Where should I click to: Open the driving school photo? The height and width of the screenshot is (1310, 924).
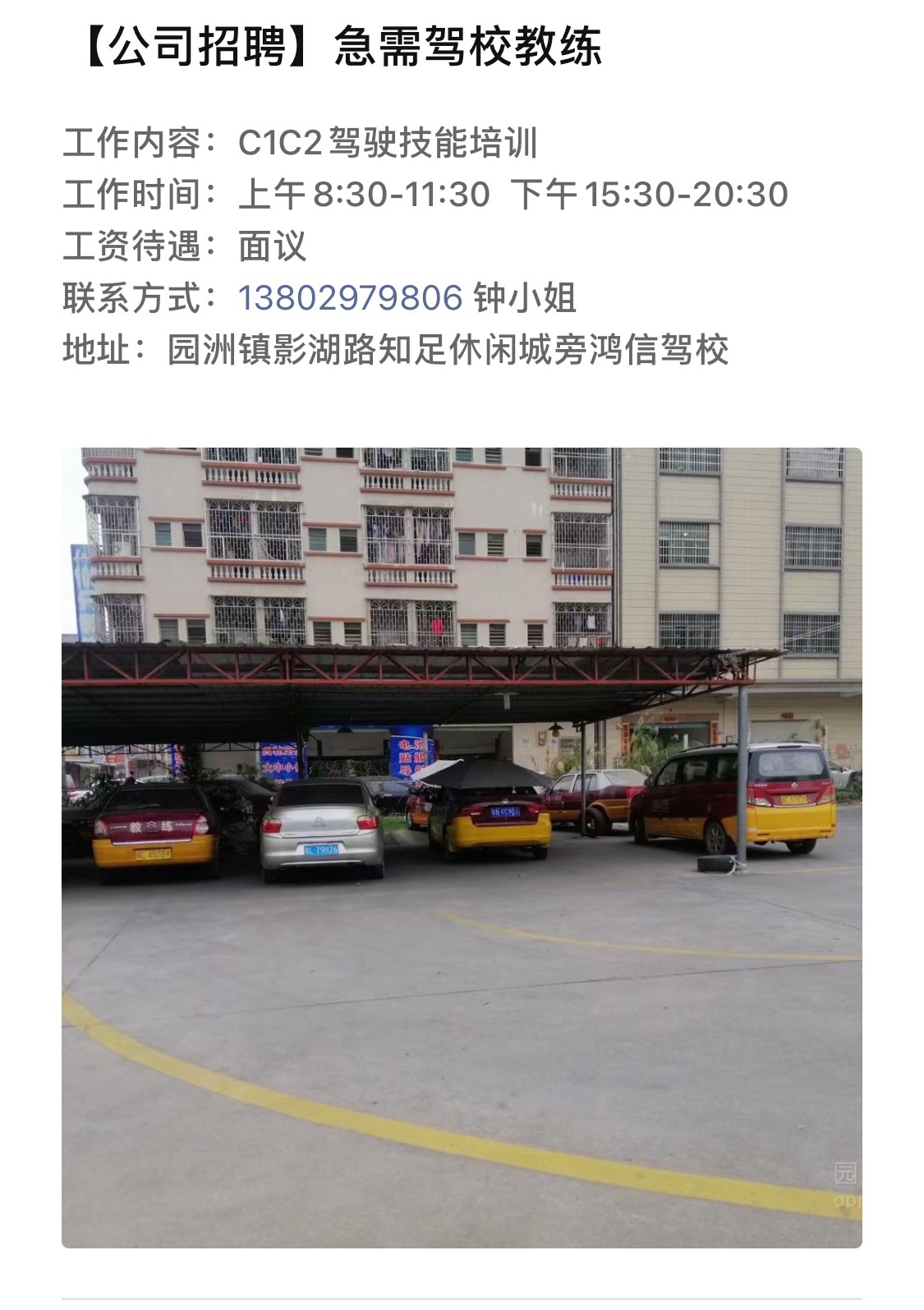(462, 846)
